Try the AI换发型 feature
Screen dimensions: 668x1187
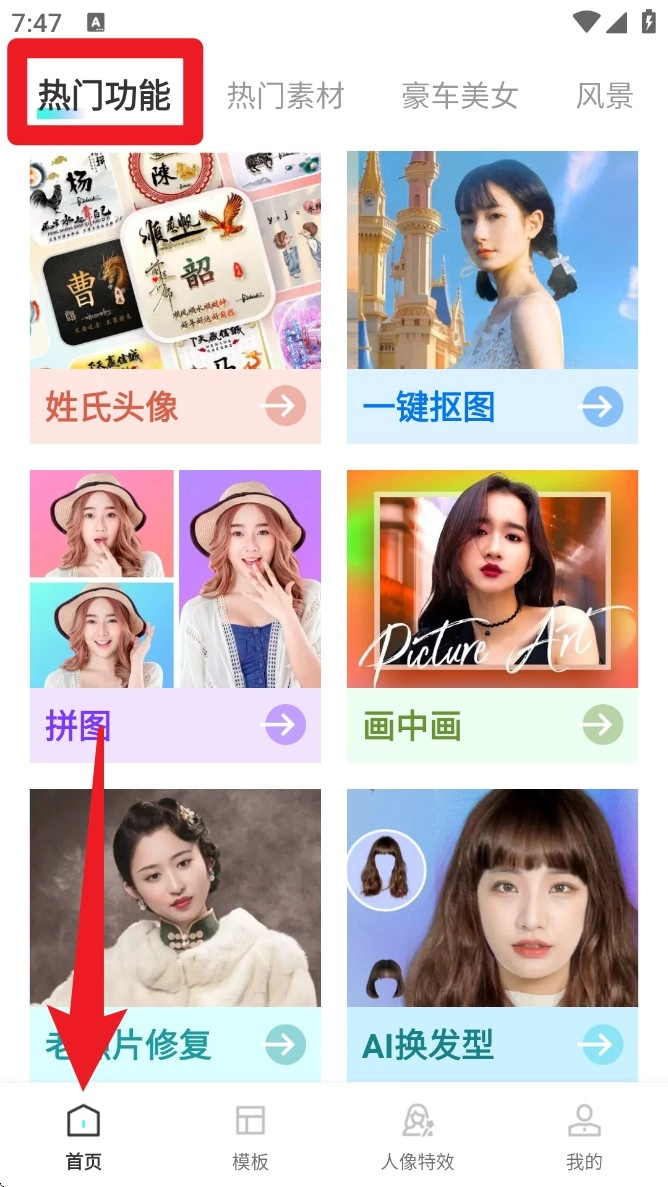click(x=492, y=935)
